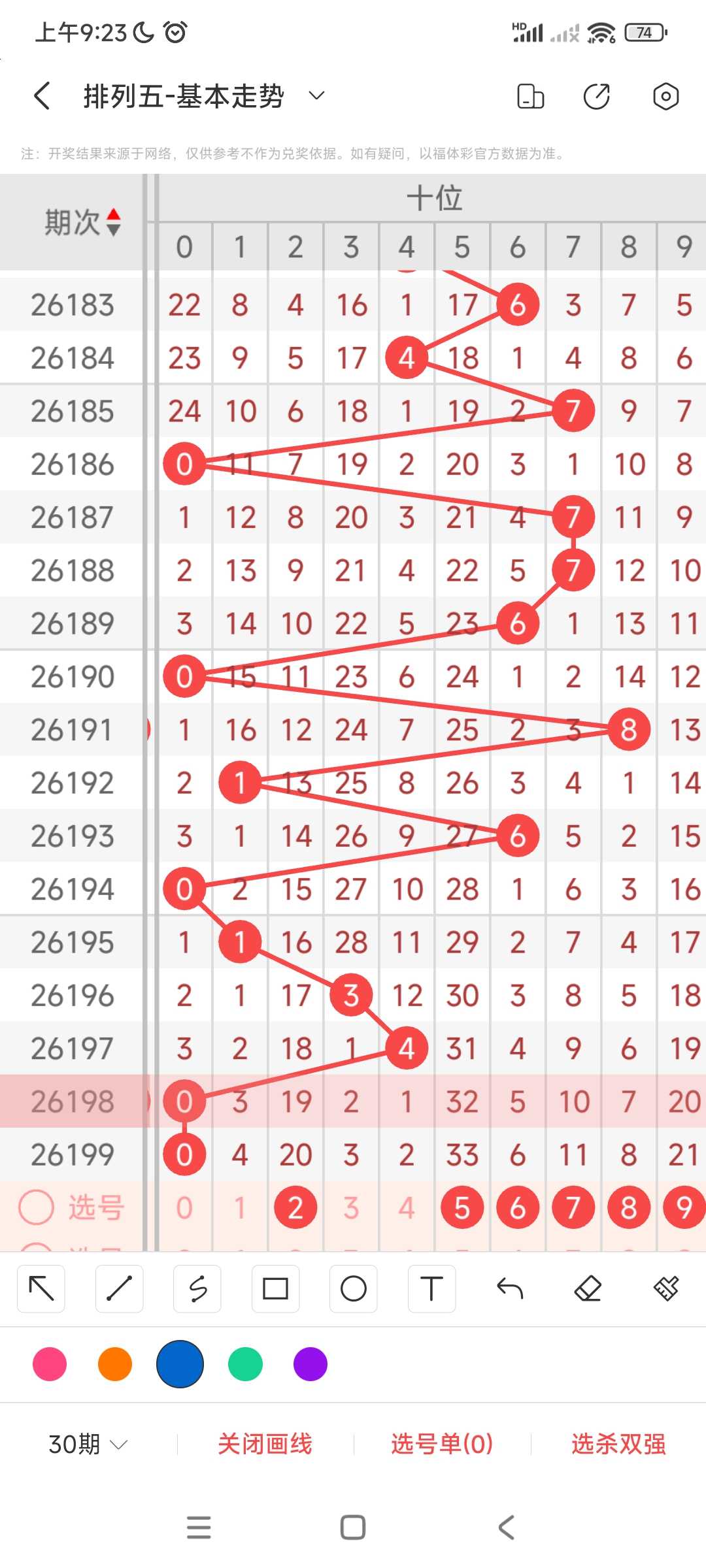Tap the share icon in the top bar
The width and height of the screenshot is (706, 1568).
597,96
